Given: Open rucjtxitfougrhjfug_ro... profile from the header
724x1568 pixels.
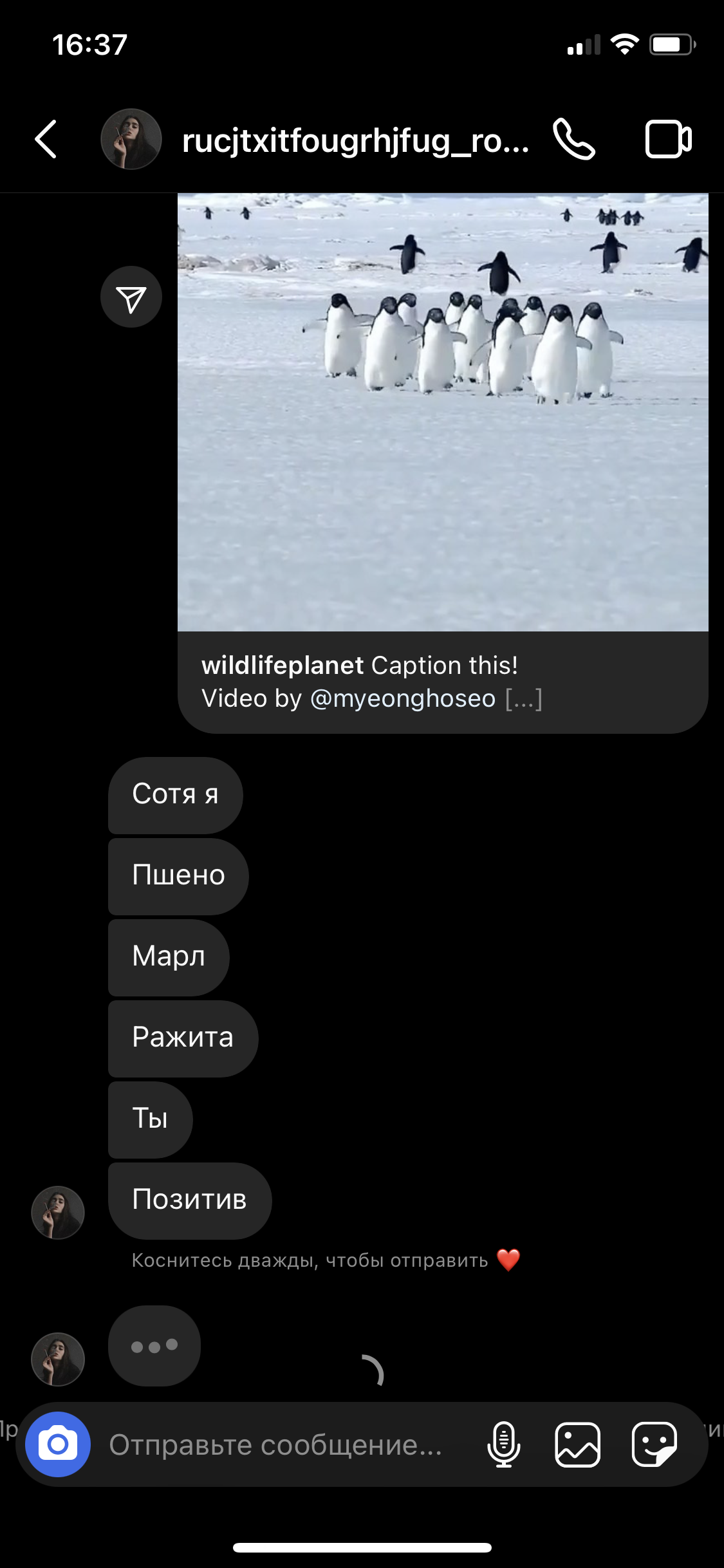Looking at the screenshot, I should pyautogui.click(x=355, y=140).
